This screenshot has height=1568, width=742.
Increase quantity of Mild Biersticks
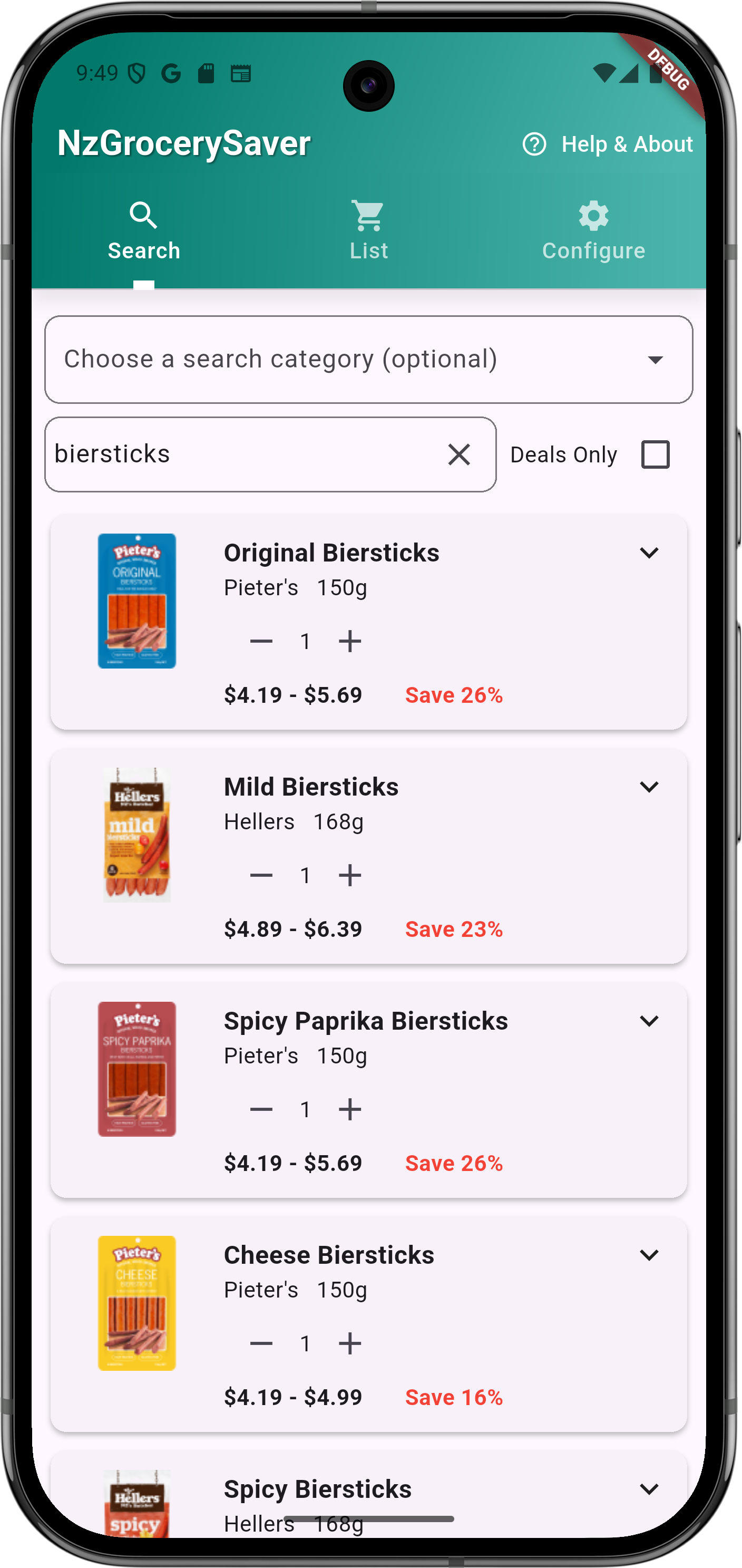coord(350,875)
